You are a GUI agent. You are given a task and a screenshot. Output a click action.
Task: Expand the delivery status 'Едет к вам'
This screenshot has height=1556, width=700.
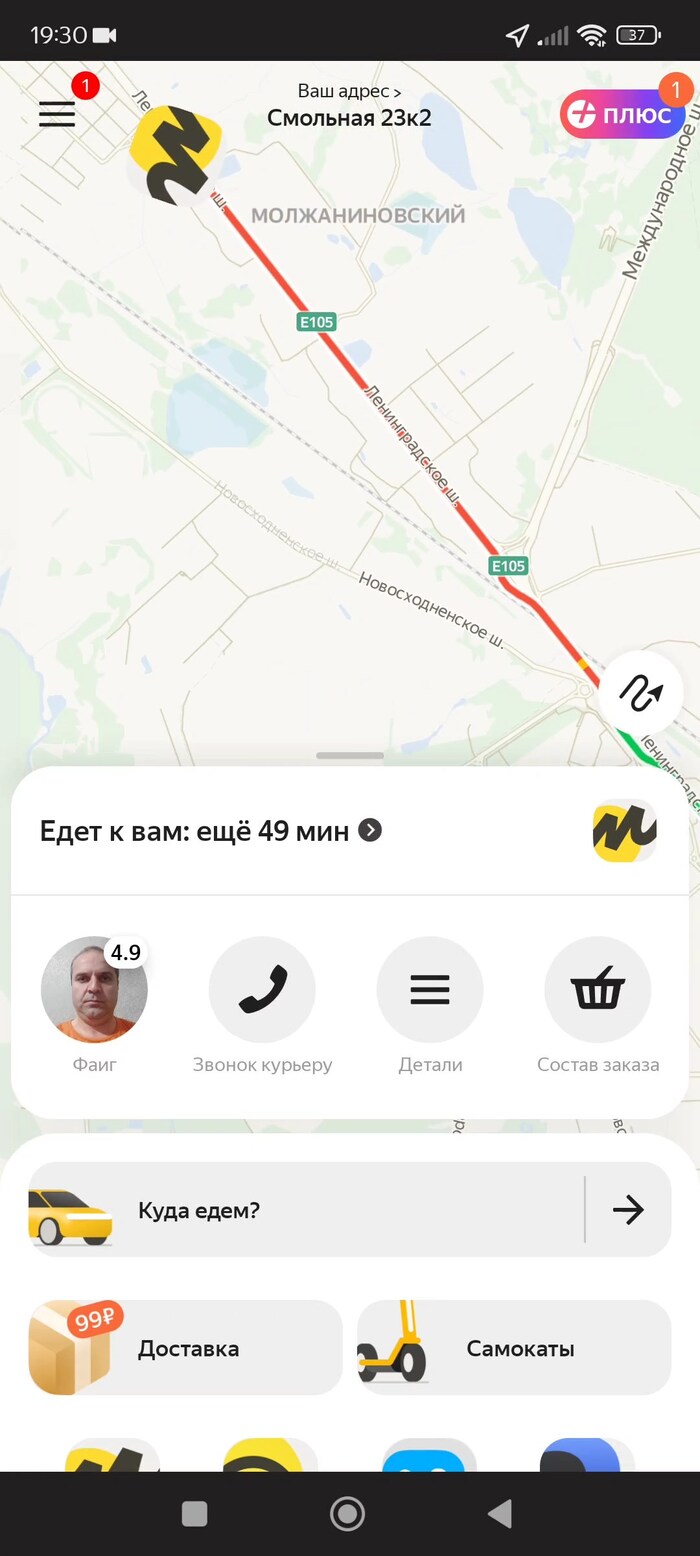pos(212,831)
